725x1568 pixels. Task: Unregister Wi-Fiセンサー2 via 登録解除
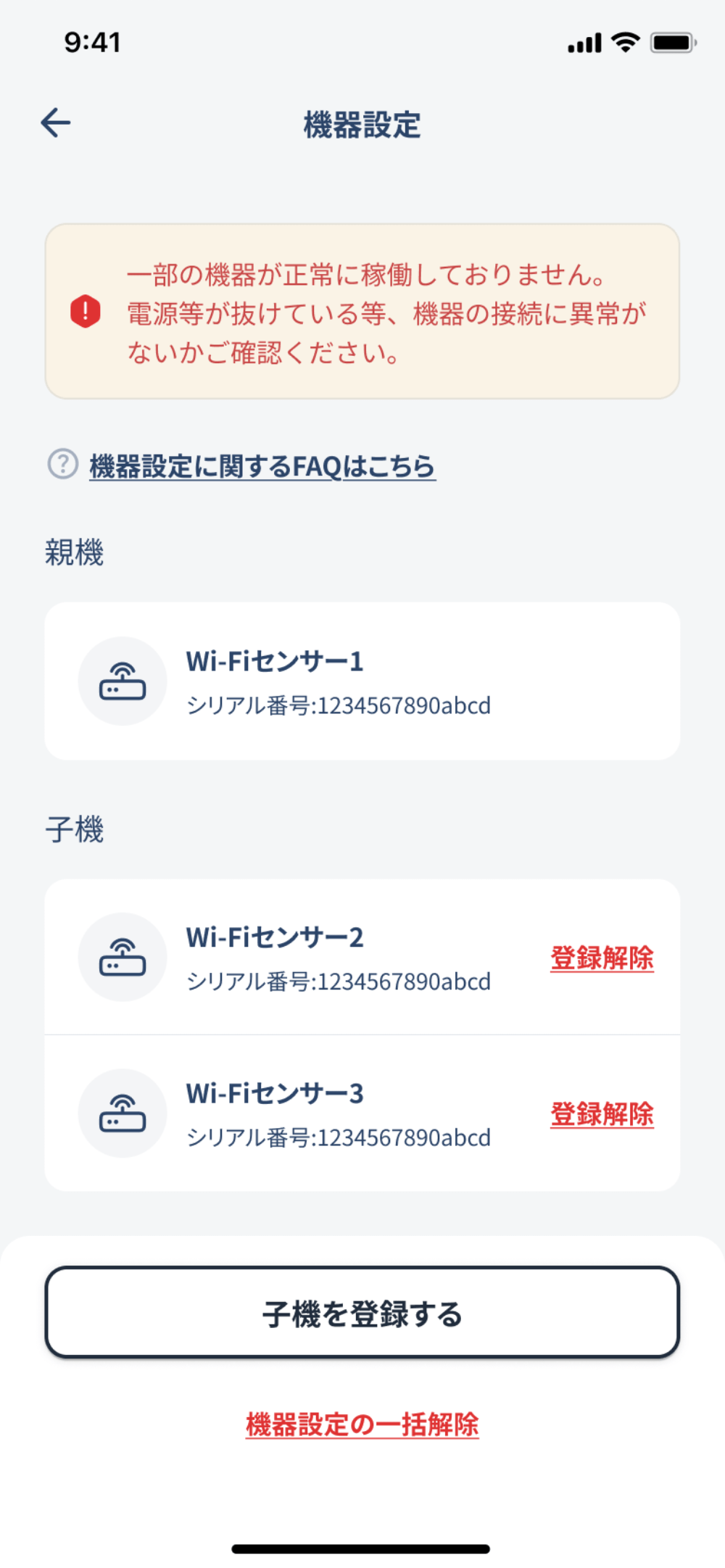pos(602,958)
